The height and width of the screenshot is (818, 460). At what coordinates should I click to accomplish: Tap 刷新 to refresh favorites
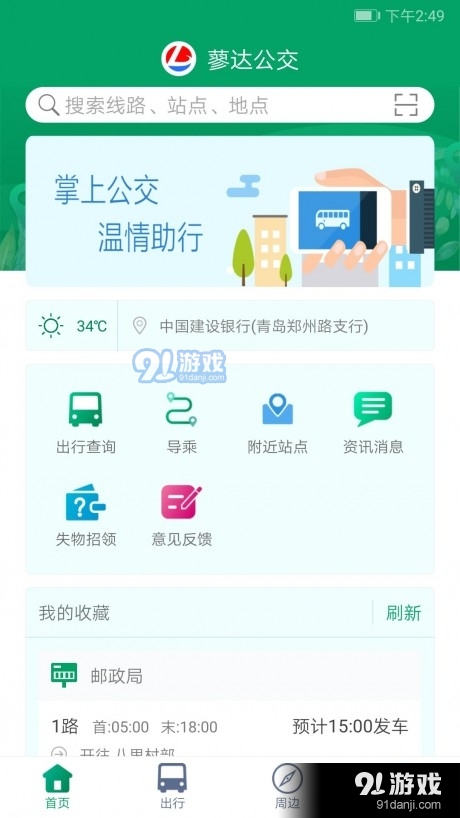(x=403, y=613)
